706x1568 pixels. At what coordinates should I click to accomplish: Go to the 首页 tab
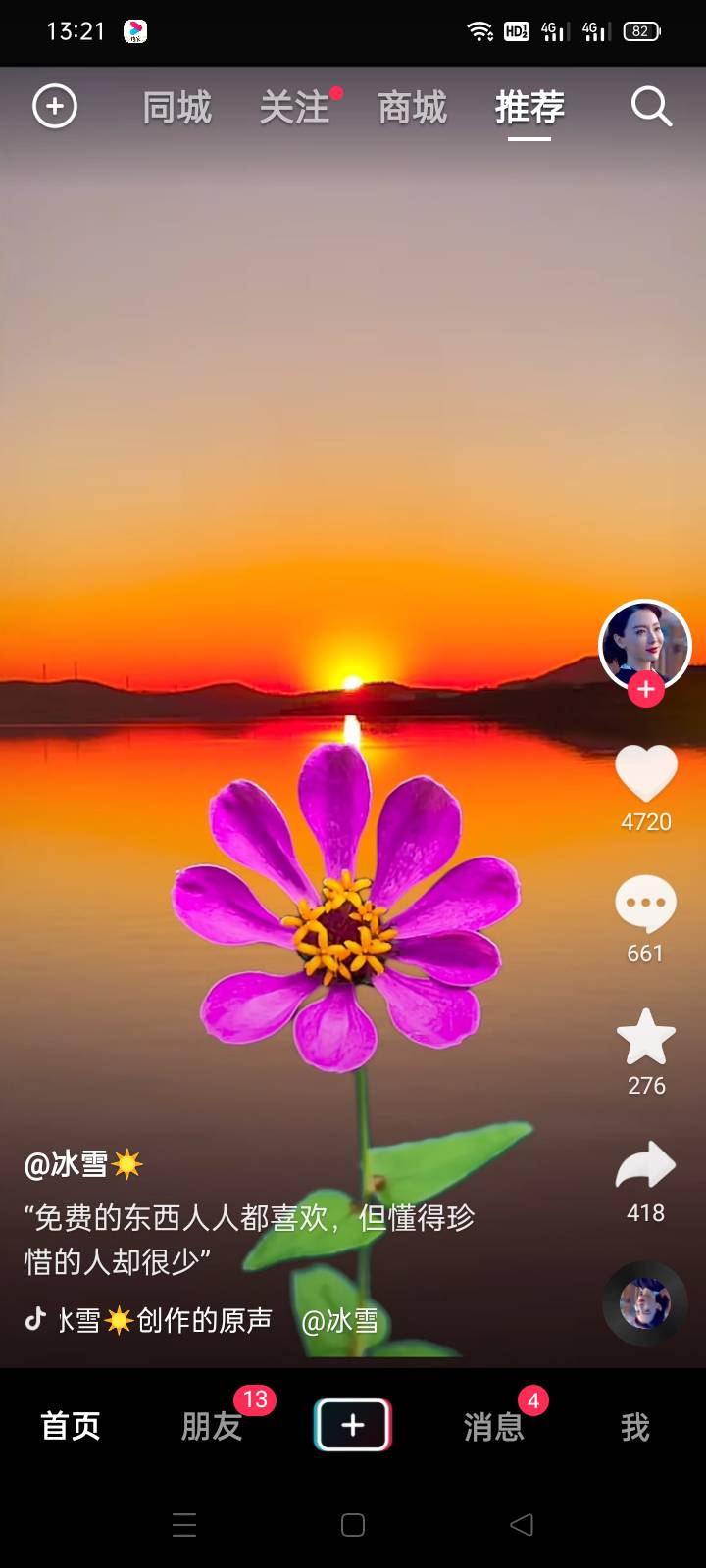[71, 1426]
